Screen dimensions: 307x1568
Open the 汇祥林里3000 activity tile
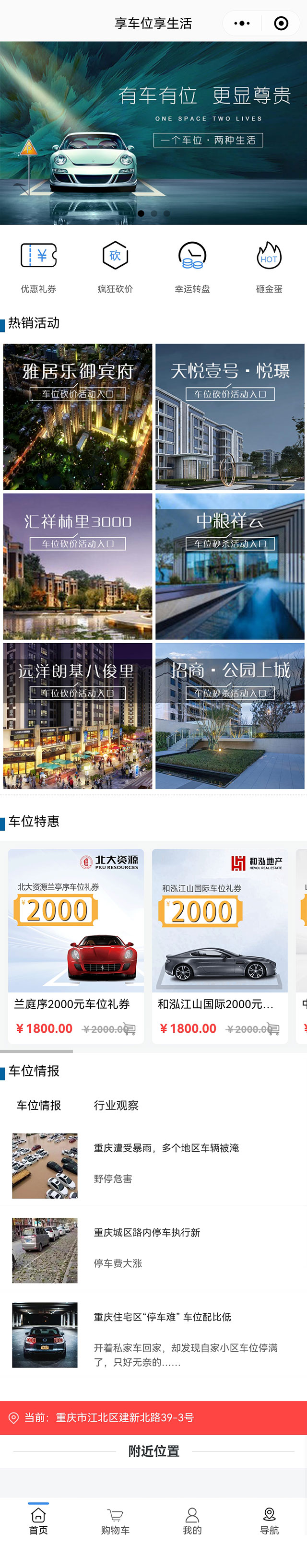(x=77, y=566)
